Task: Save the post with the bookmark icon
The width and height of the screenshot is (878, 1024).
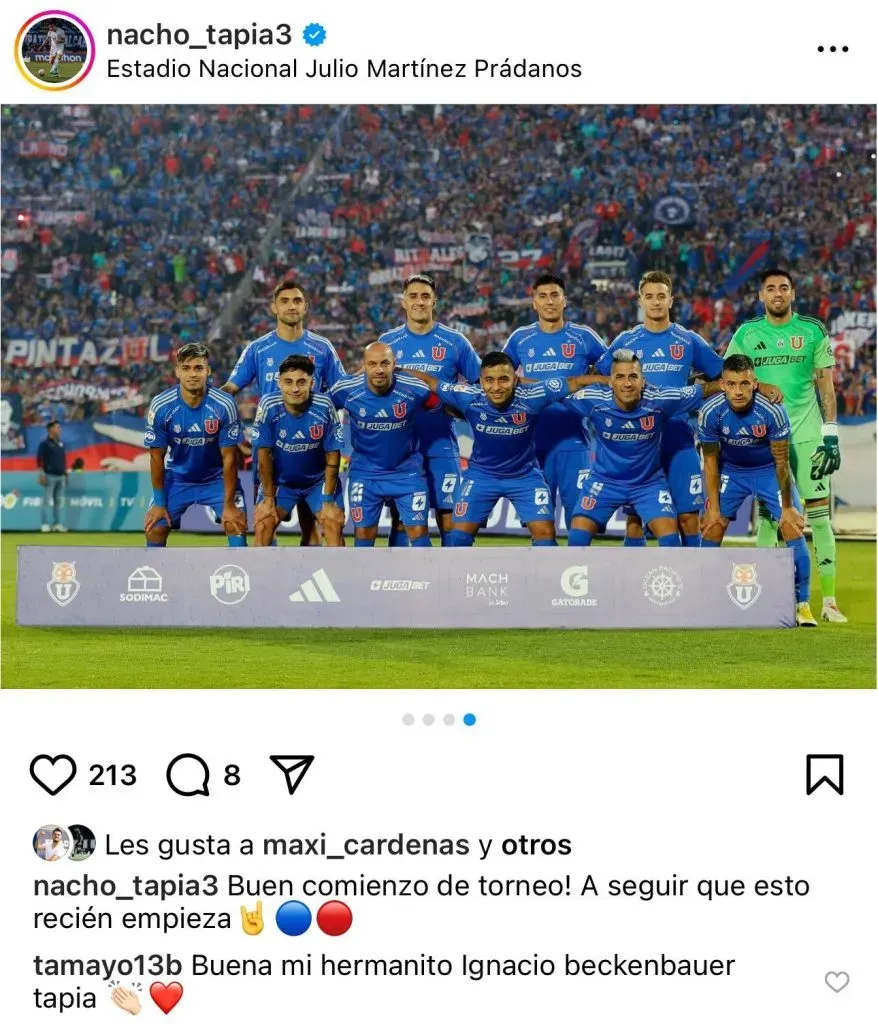Action: tap(824, 775)
